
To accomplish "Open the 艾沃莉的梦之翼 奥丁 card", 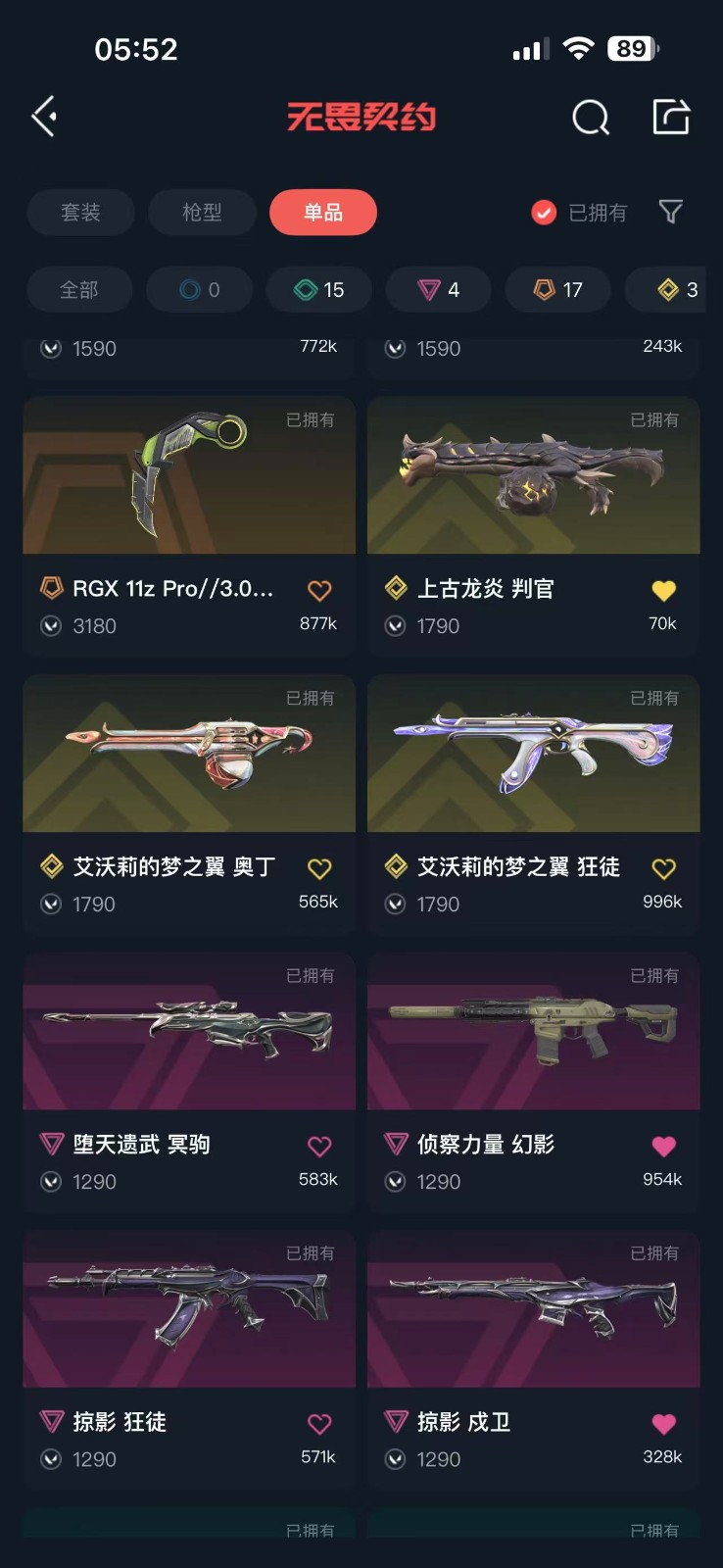I will click(x=189, y=755).
